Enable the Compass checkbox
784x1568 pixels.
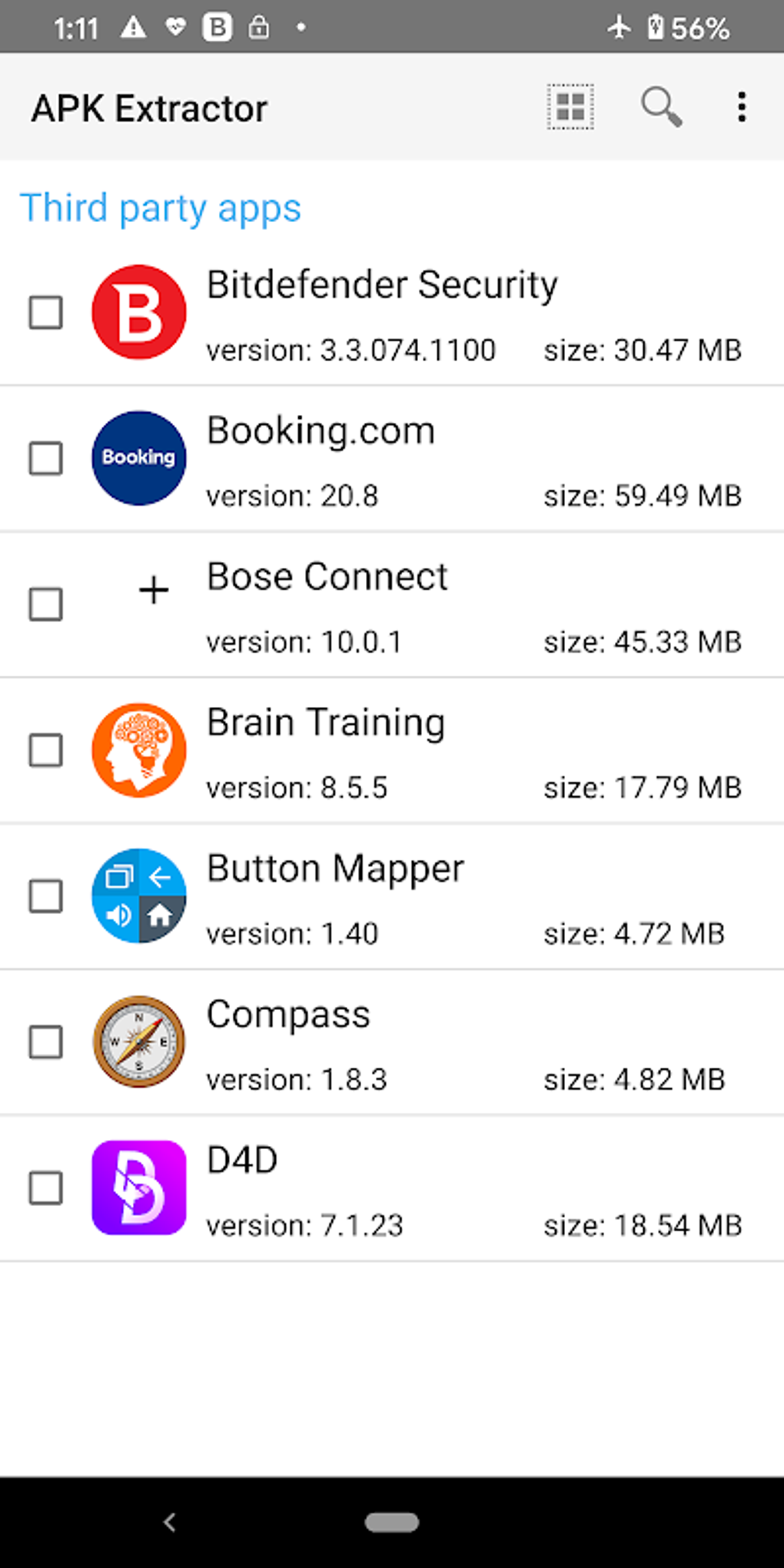(45, 1042)
